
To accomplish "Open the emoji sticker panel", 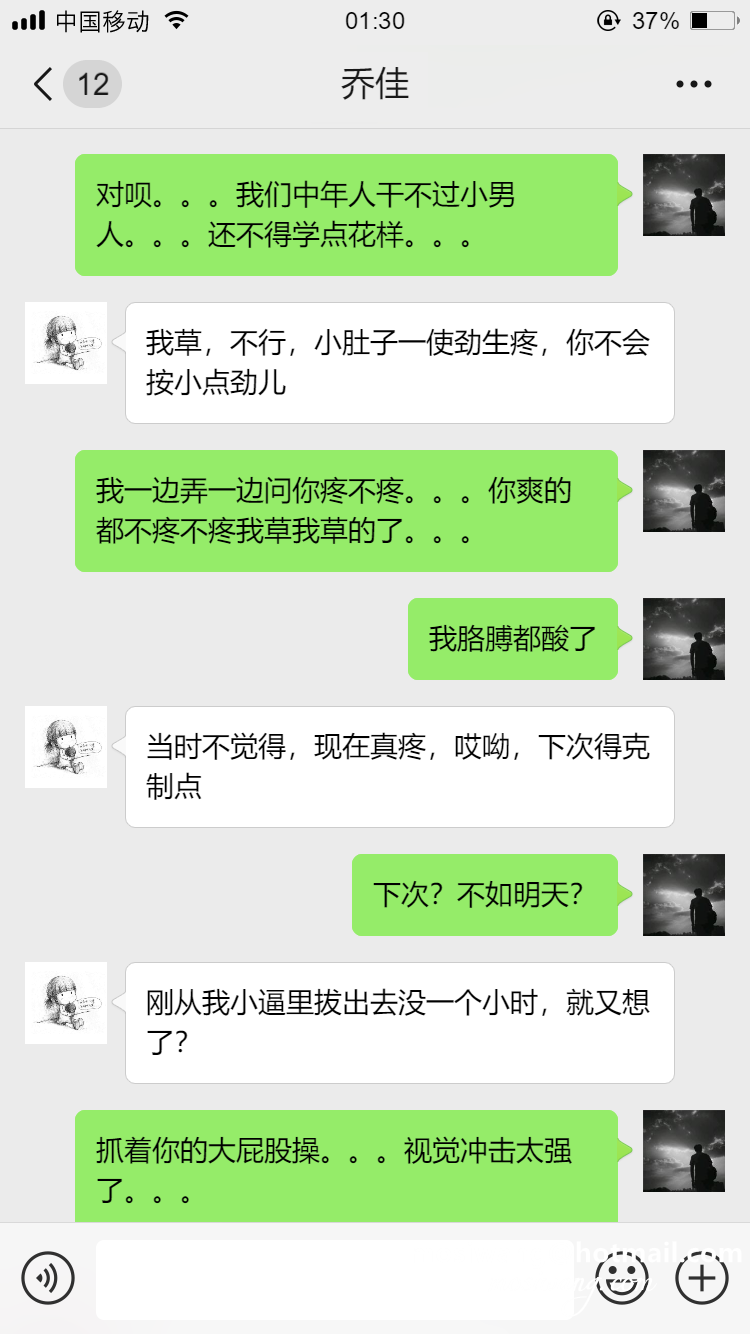I will (x=622, y=1277).
